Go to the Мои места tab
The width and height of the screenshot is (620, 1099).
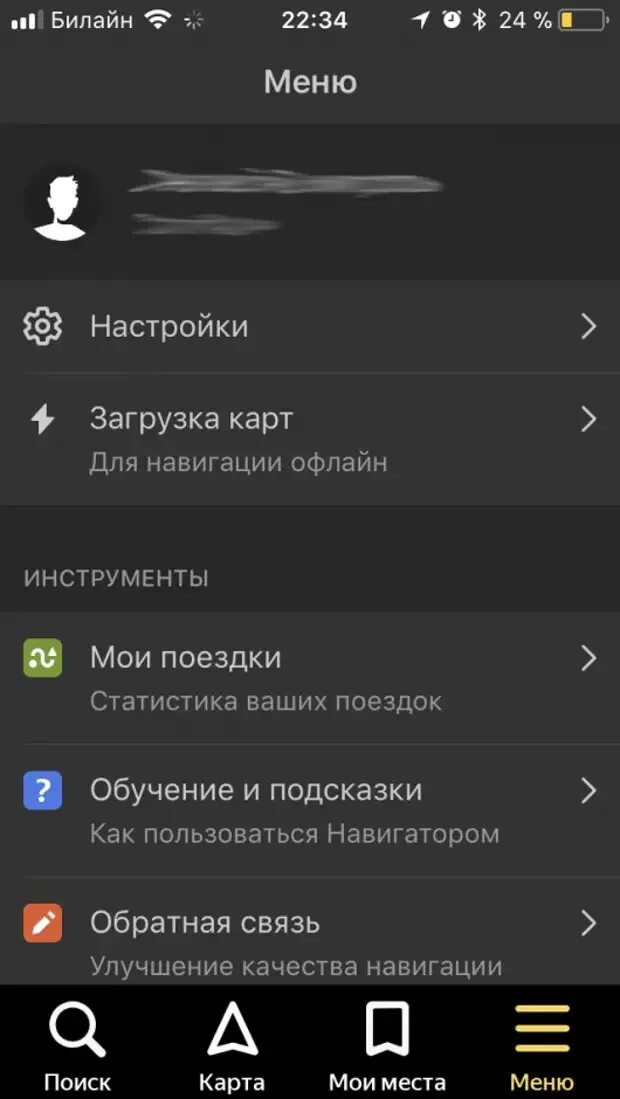coord(387,1043)
